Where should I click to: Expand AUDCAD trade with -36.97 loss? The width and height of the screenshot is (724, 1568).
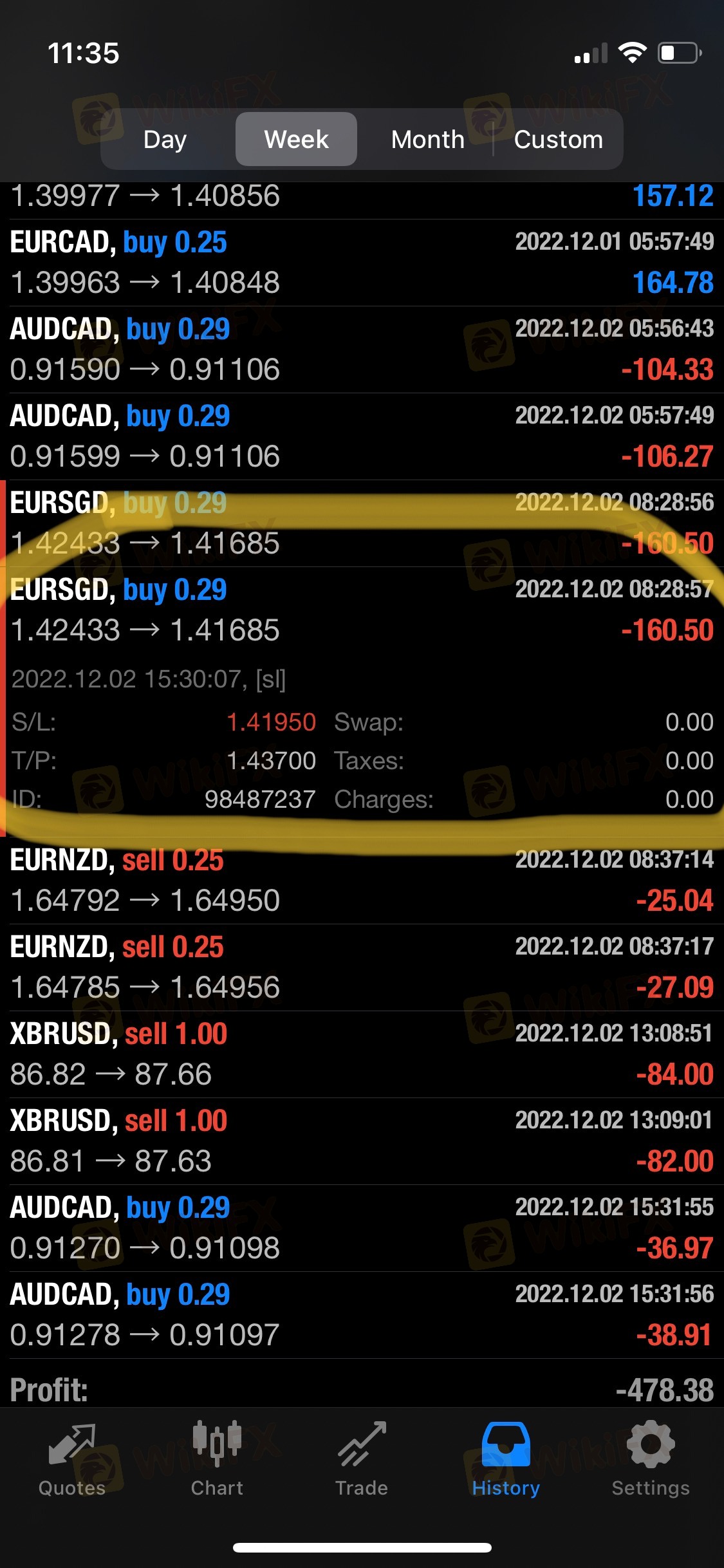pos(362,1228)
